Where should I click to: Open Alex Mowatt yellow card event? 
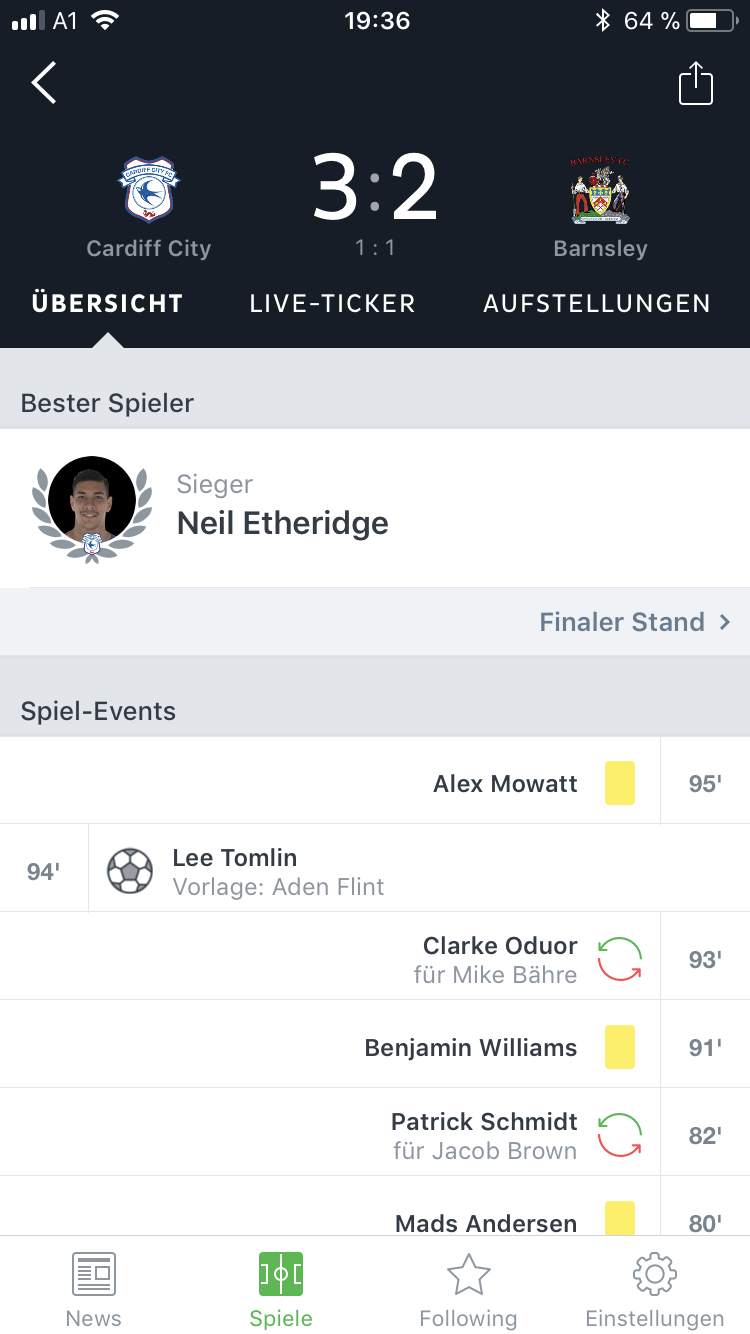point(375,781)
